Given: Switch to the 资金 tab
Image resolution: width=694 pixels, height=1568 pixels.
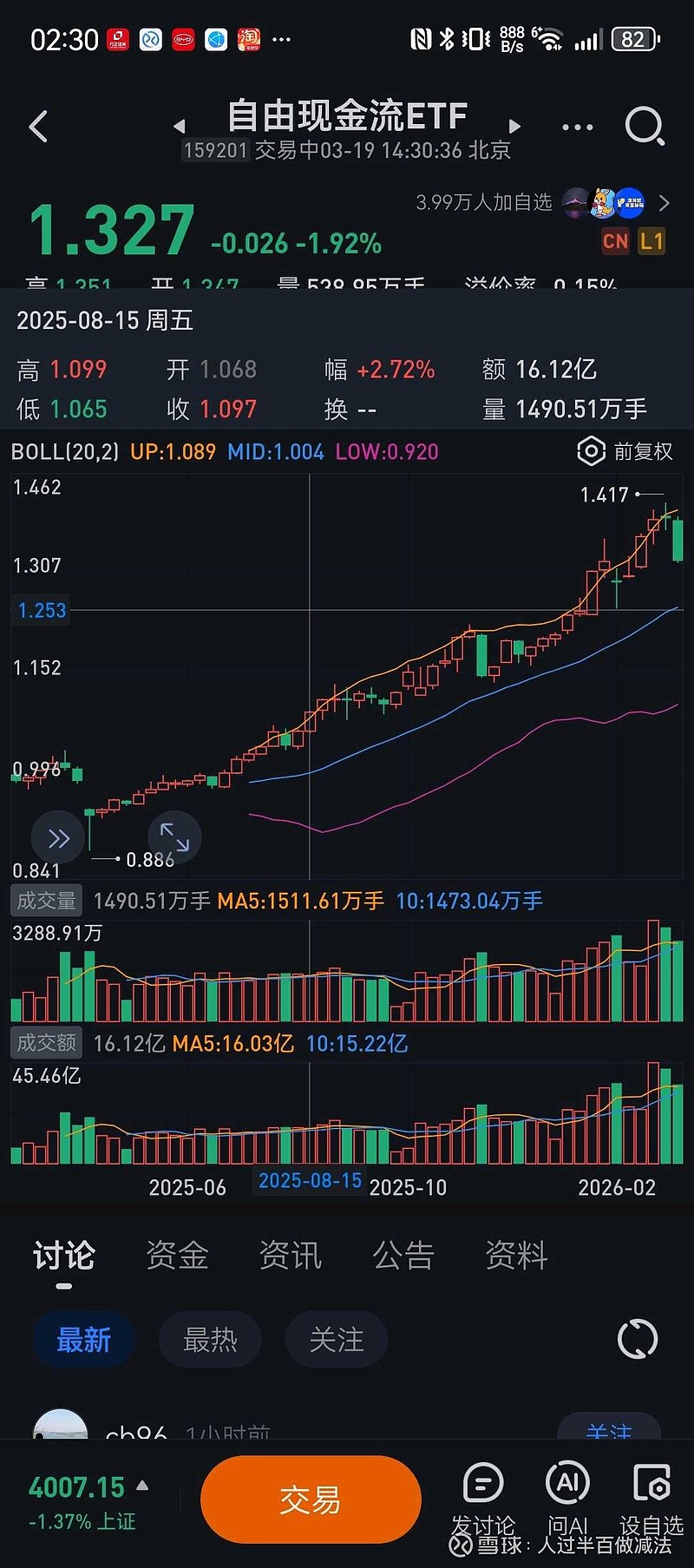Looking at the screenshot, I should click(x=178, y=1254).
